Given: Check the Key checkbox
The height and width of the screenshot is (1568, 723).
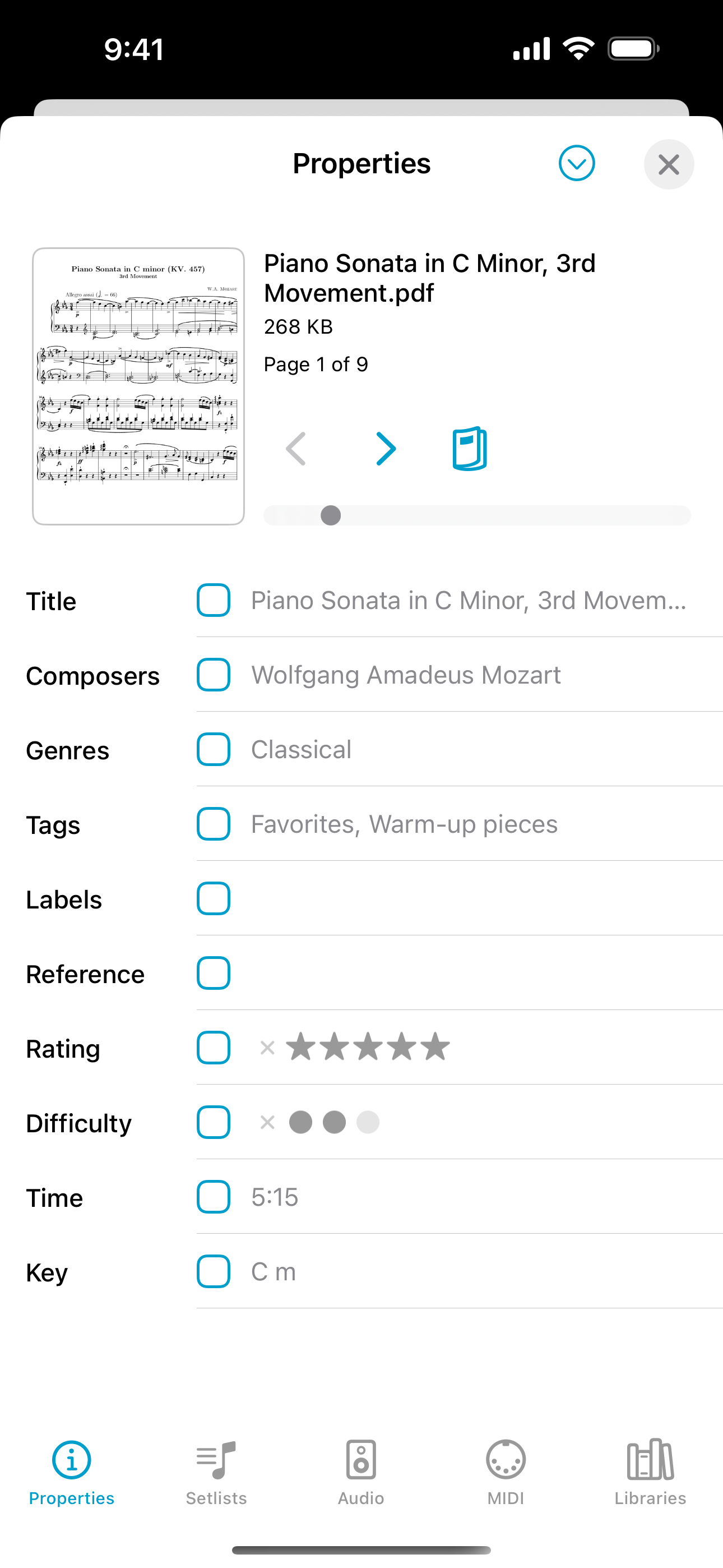Looking at the screenshot, I should [213, 1271].
